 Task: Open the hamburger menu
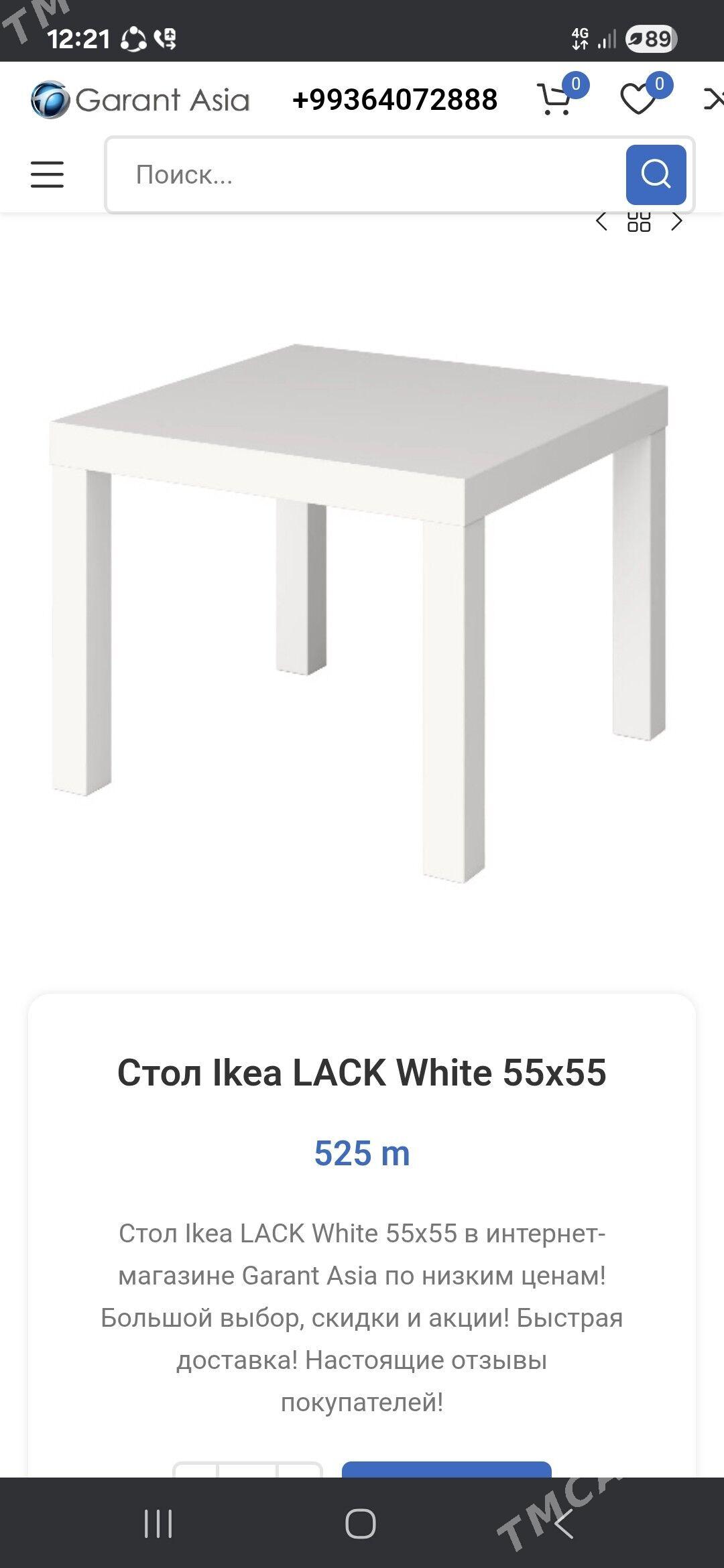(x=47, y=174)
